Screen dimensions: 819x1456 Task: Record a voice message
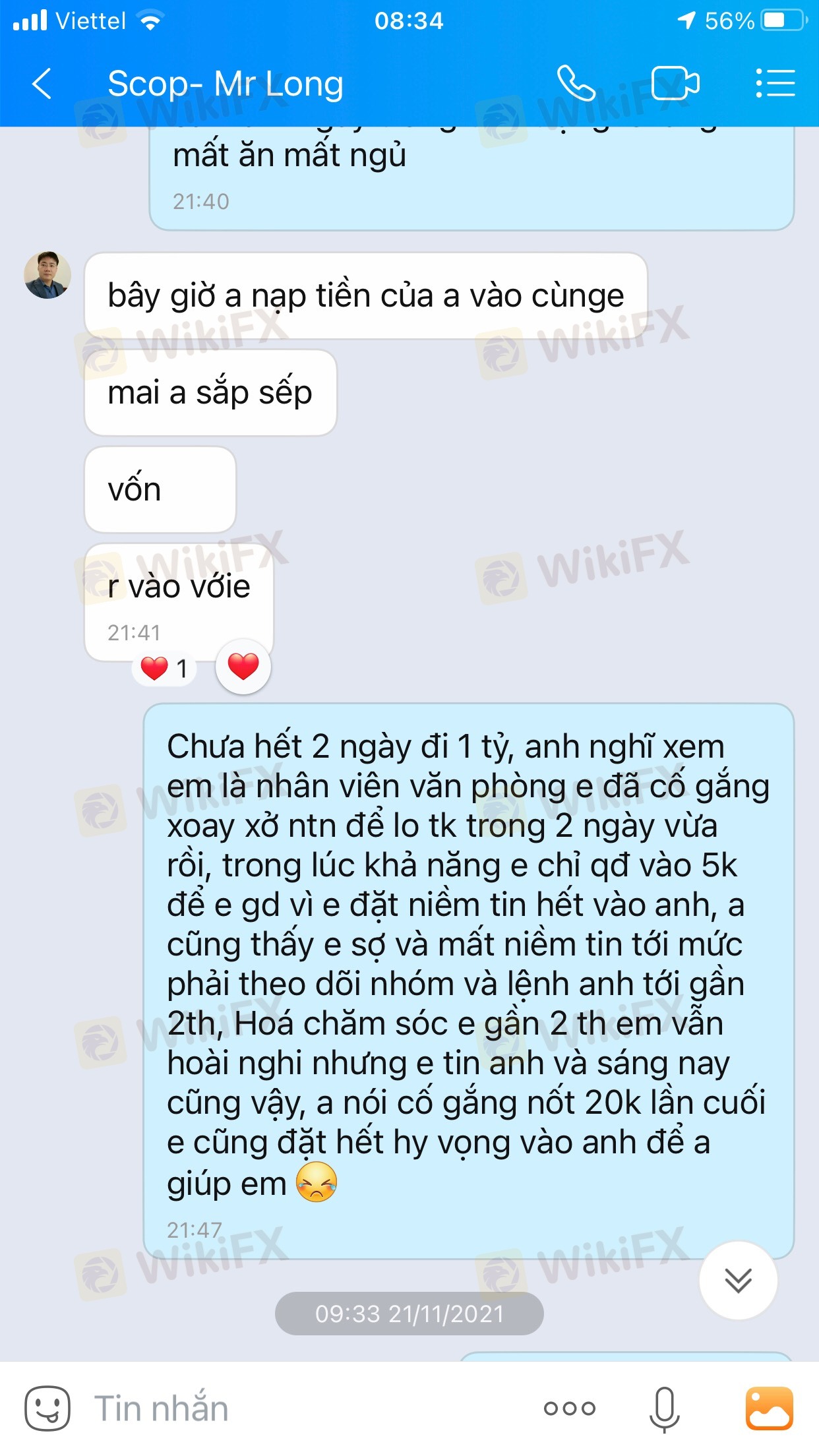[x=664, y=1409]
